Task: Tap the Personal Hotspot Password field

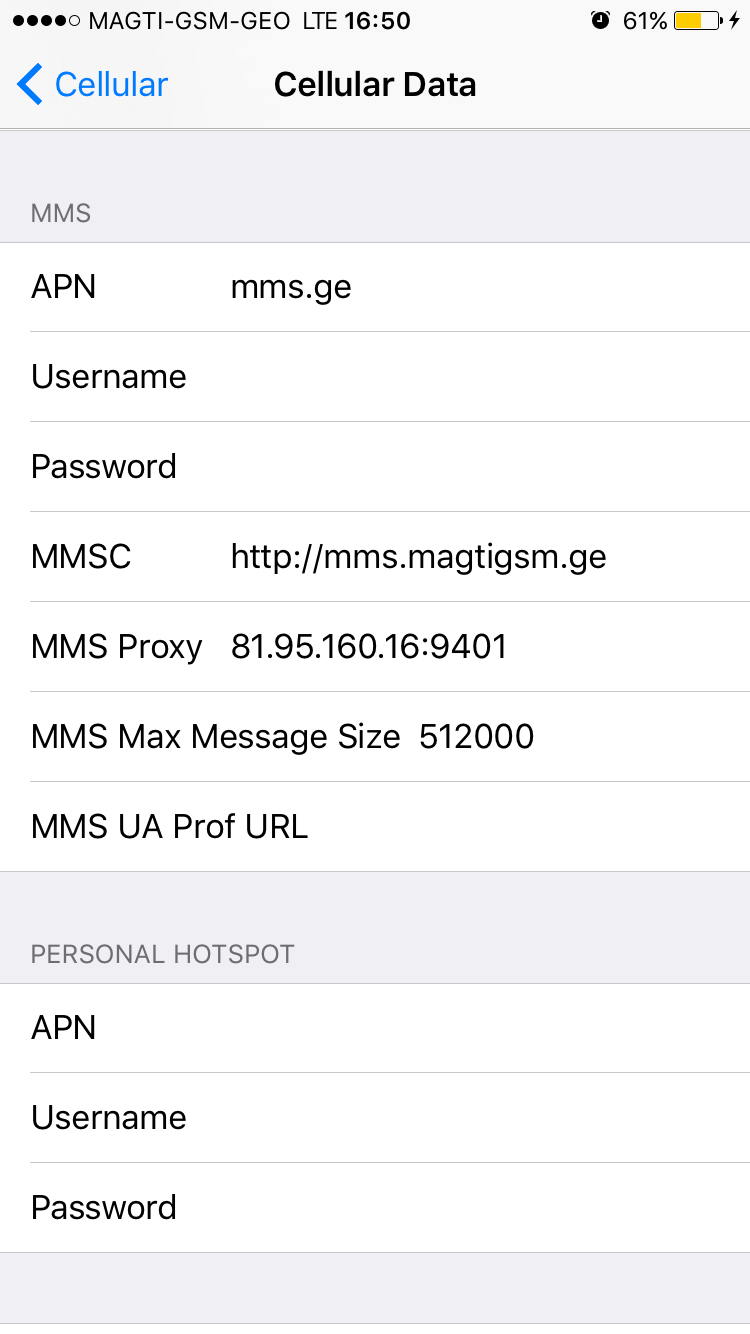Action: pyautogui.click(x=375, y=1208)
